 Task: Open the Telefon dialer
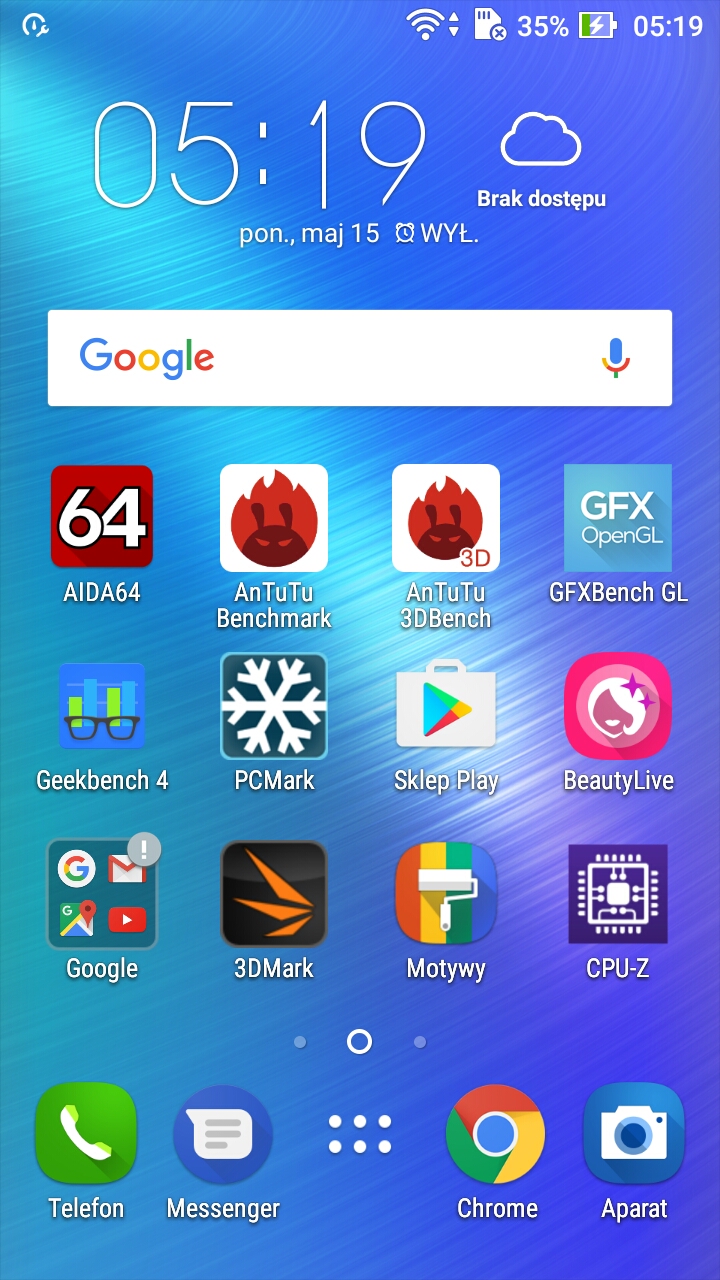(86, 1134)
